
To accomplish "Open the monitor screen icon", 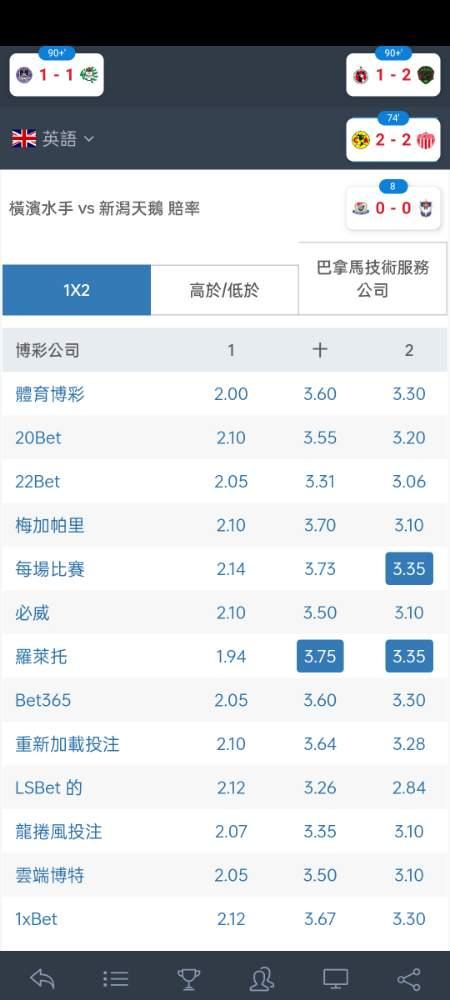I will [x=335, y=978].
